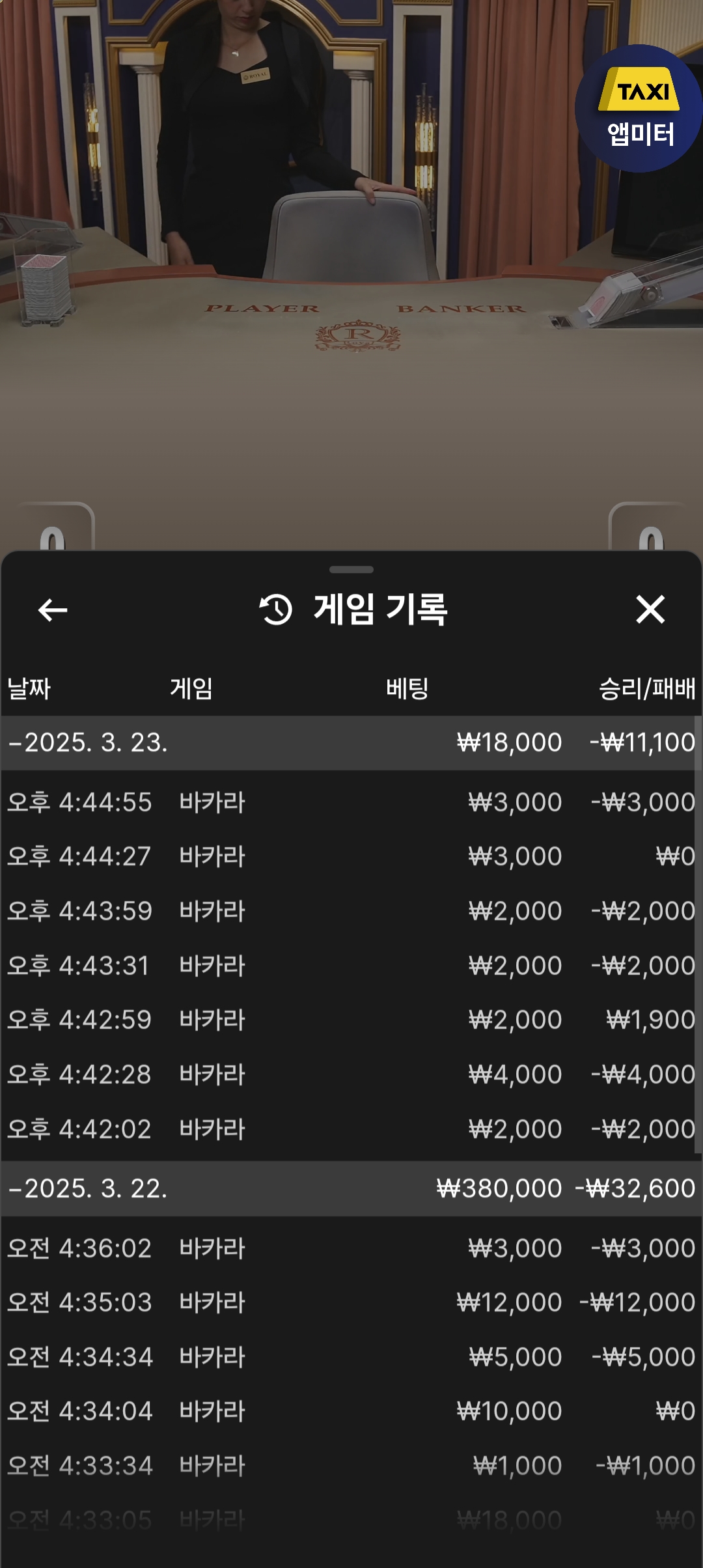View the 오후 4:42:28 ₩4,000 bet record
This screenshot has height=1568, width=703.
(351, 1074)
